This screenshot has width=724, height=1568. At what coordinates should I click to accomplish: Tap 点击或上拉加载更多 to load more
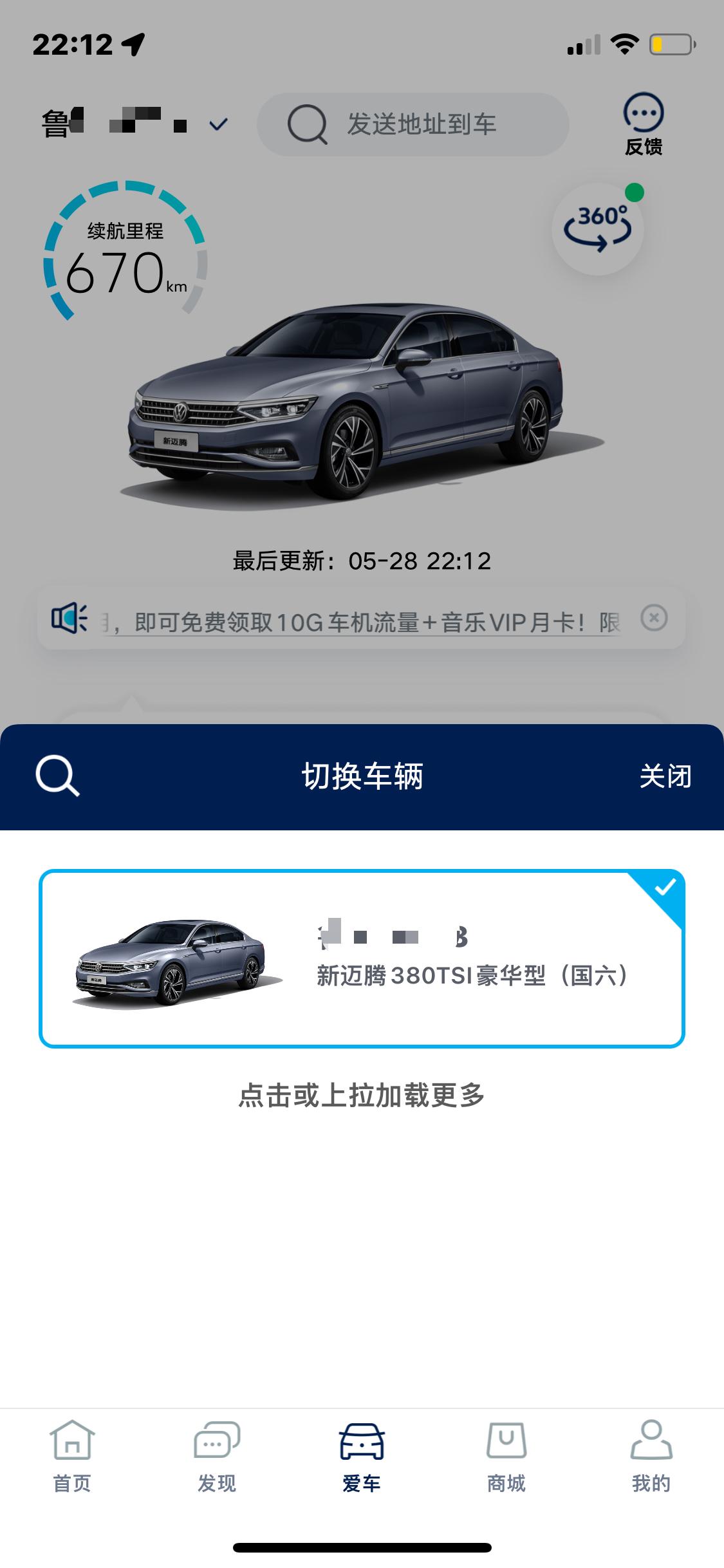coord(362,1095)
